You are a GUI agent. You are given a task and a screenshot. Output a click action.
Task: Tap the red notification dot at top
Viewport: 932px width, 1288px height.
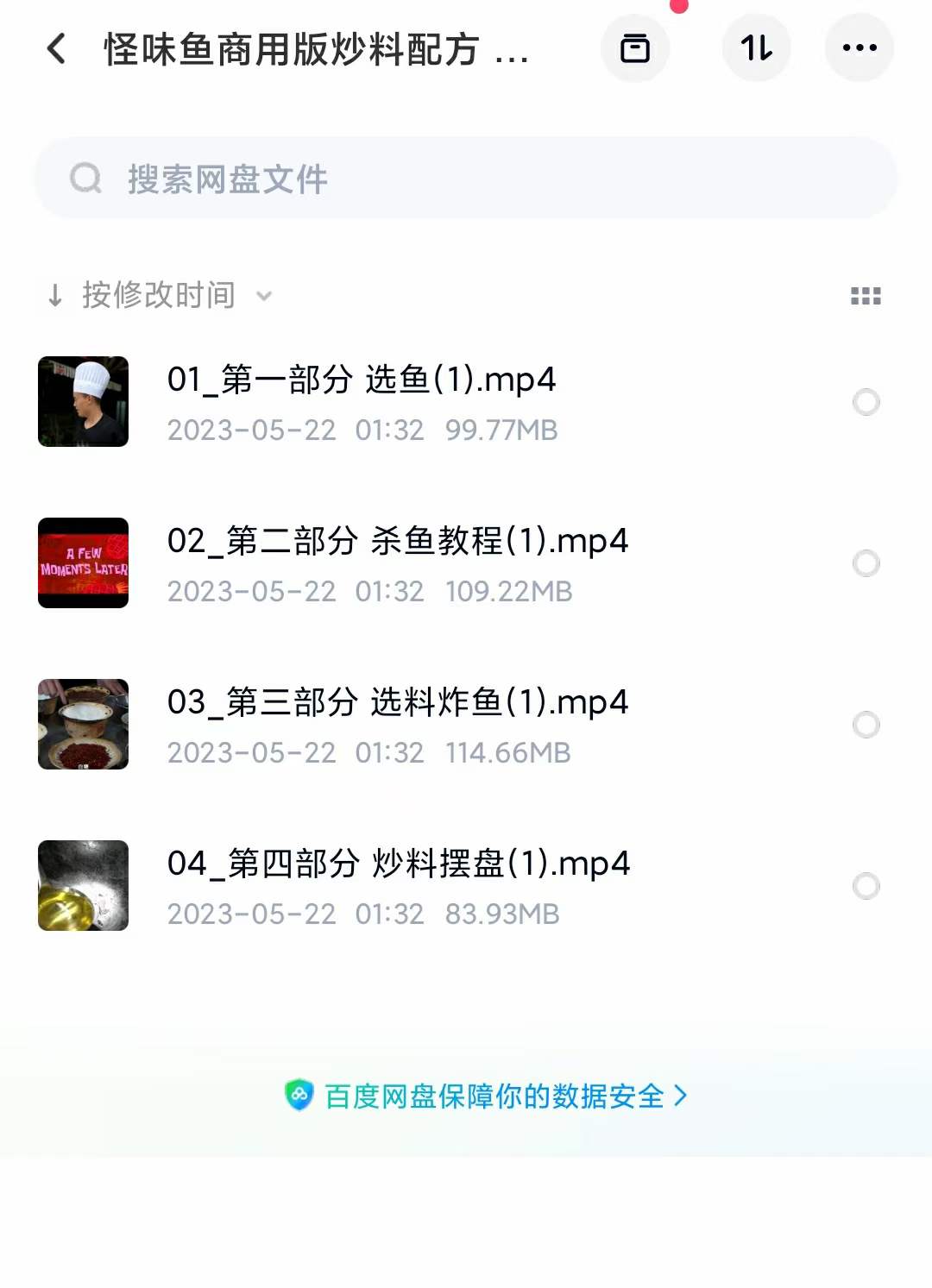681,8
